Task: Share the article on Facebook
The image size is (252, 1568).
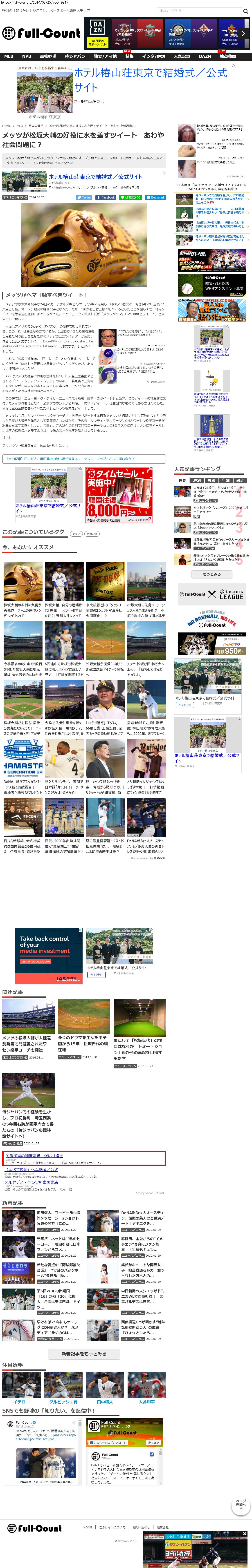Action: tap(106, 197)
